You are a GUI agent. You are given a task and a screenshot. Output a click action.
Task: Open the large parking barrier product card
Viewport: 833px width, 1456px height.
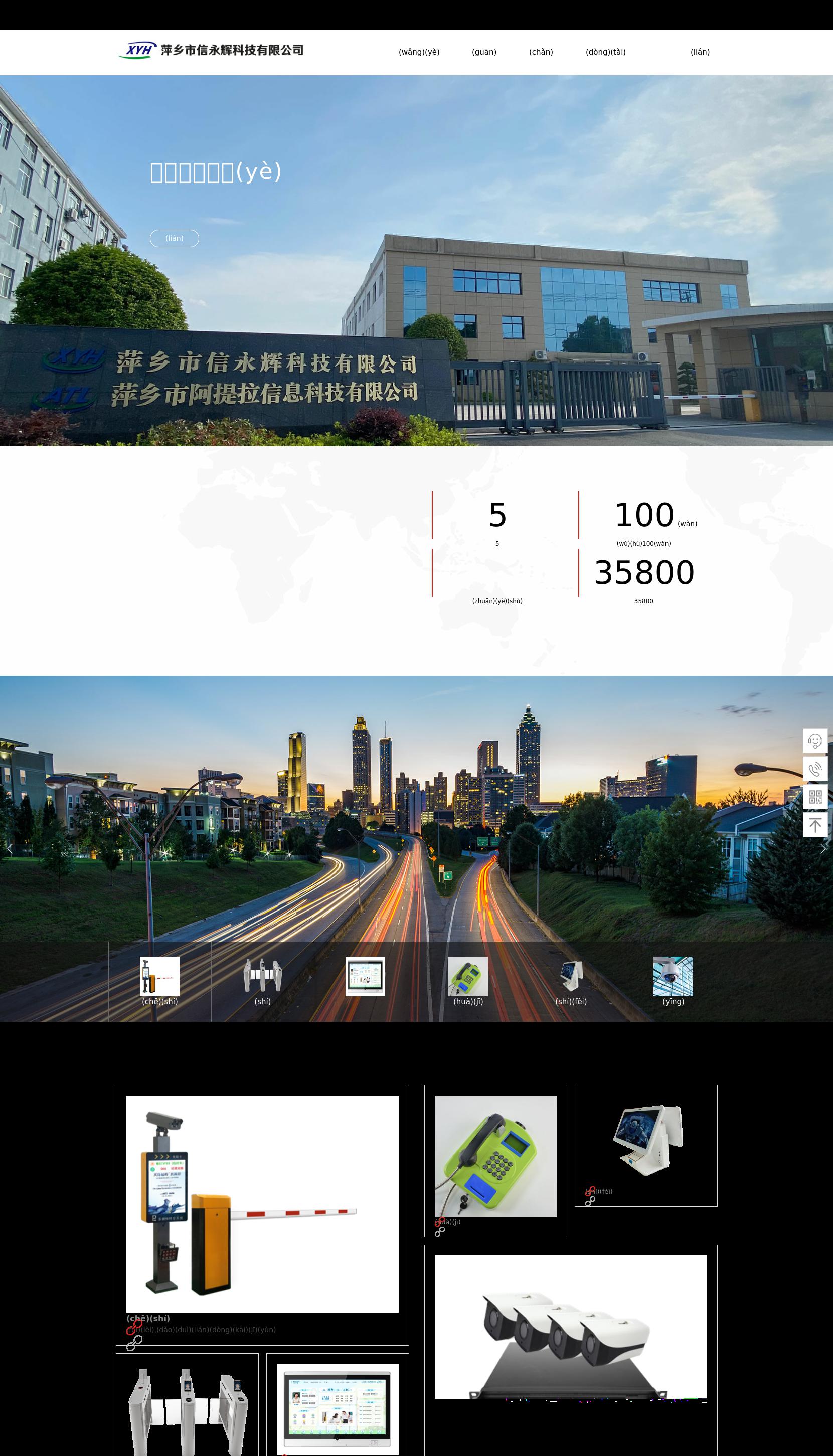click(262, 1203)
